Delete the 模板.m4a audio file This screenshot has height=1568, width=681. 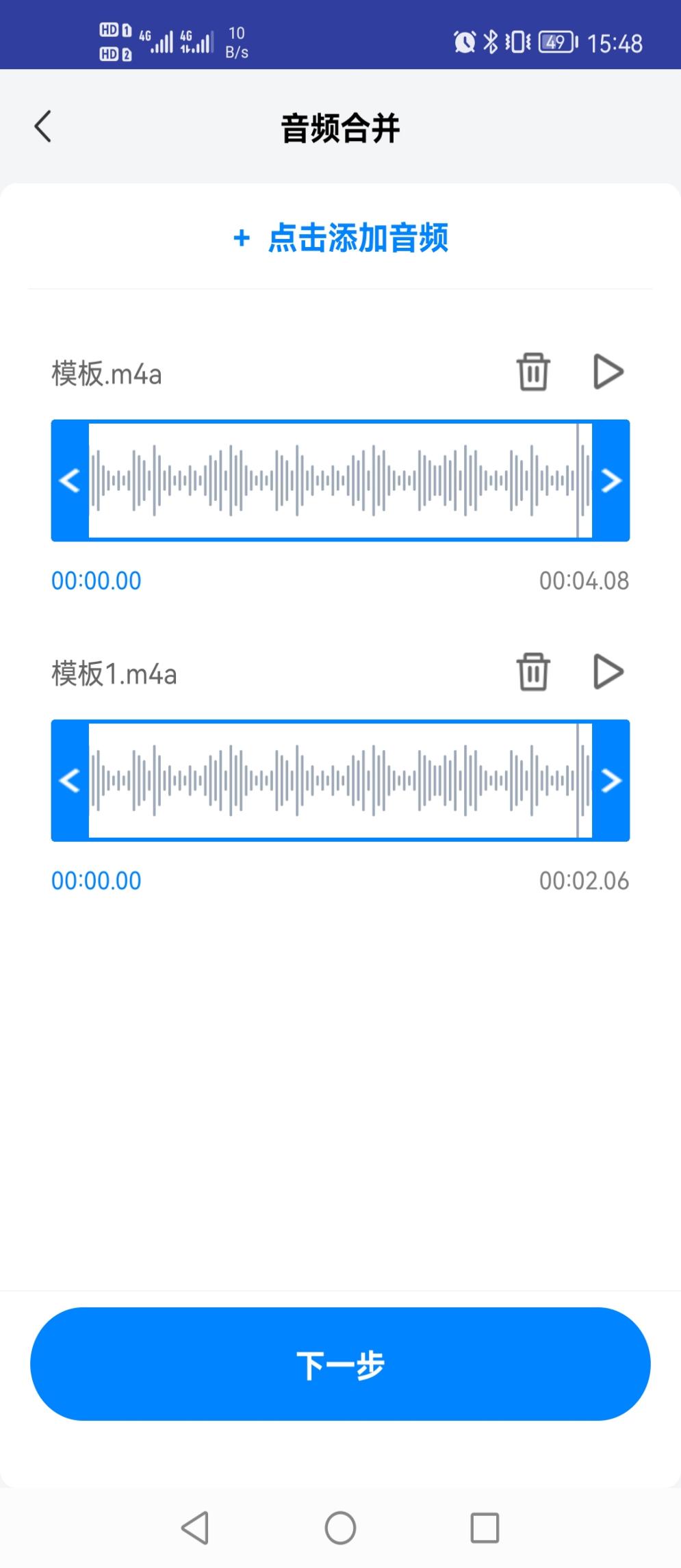click(x=532, y=372)
